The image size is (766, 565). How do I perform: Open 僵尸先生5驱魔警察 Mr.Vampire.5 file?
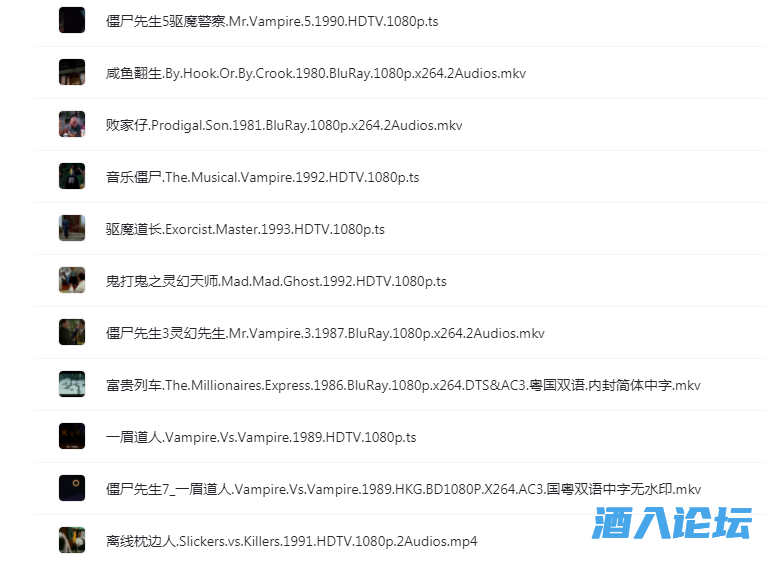[x=272, y=21]
